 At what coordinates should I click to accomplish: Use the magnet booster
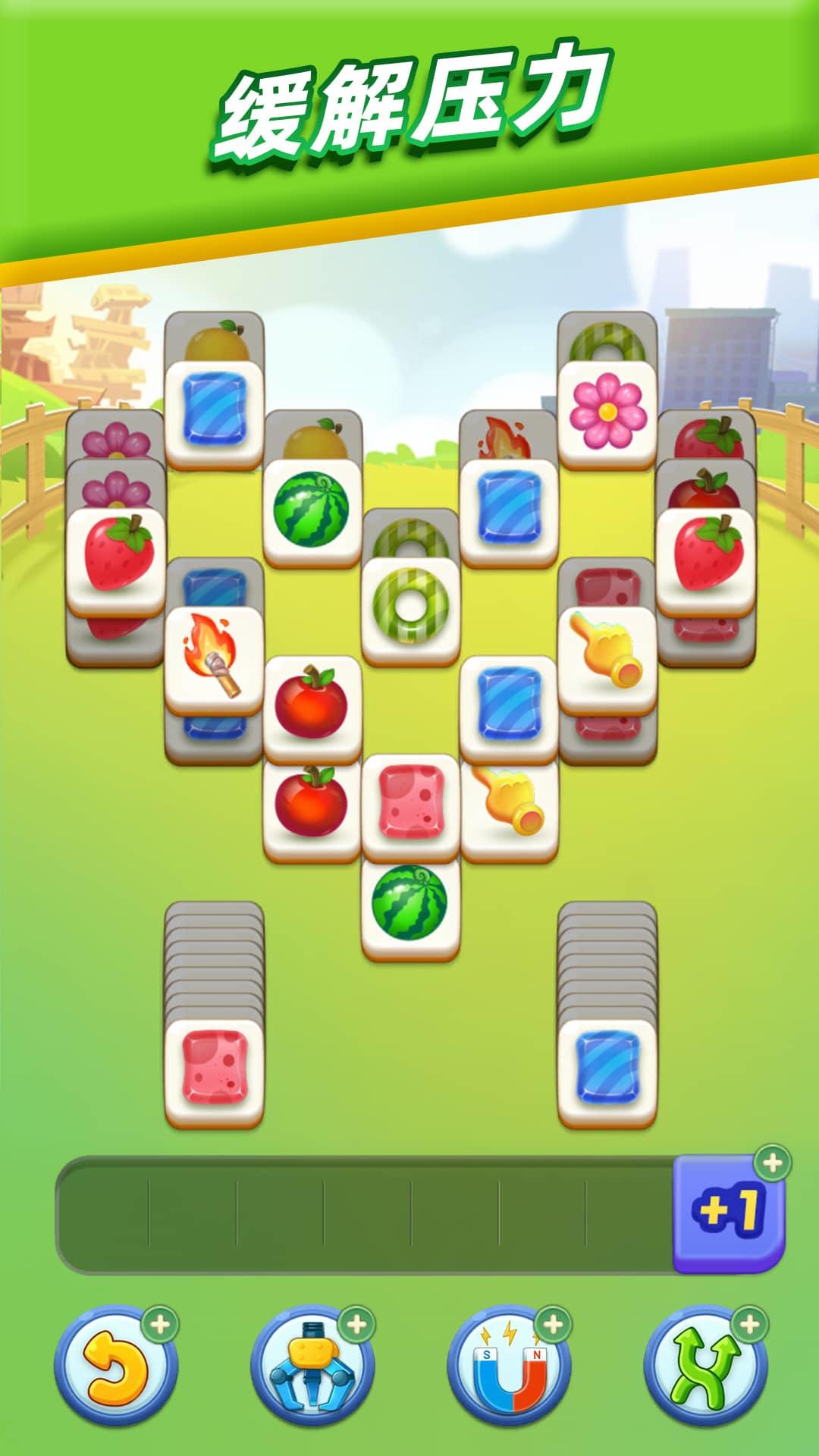(508, 1365)
